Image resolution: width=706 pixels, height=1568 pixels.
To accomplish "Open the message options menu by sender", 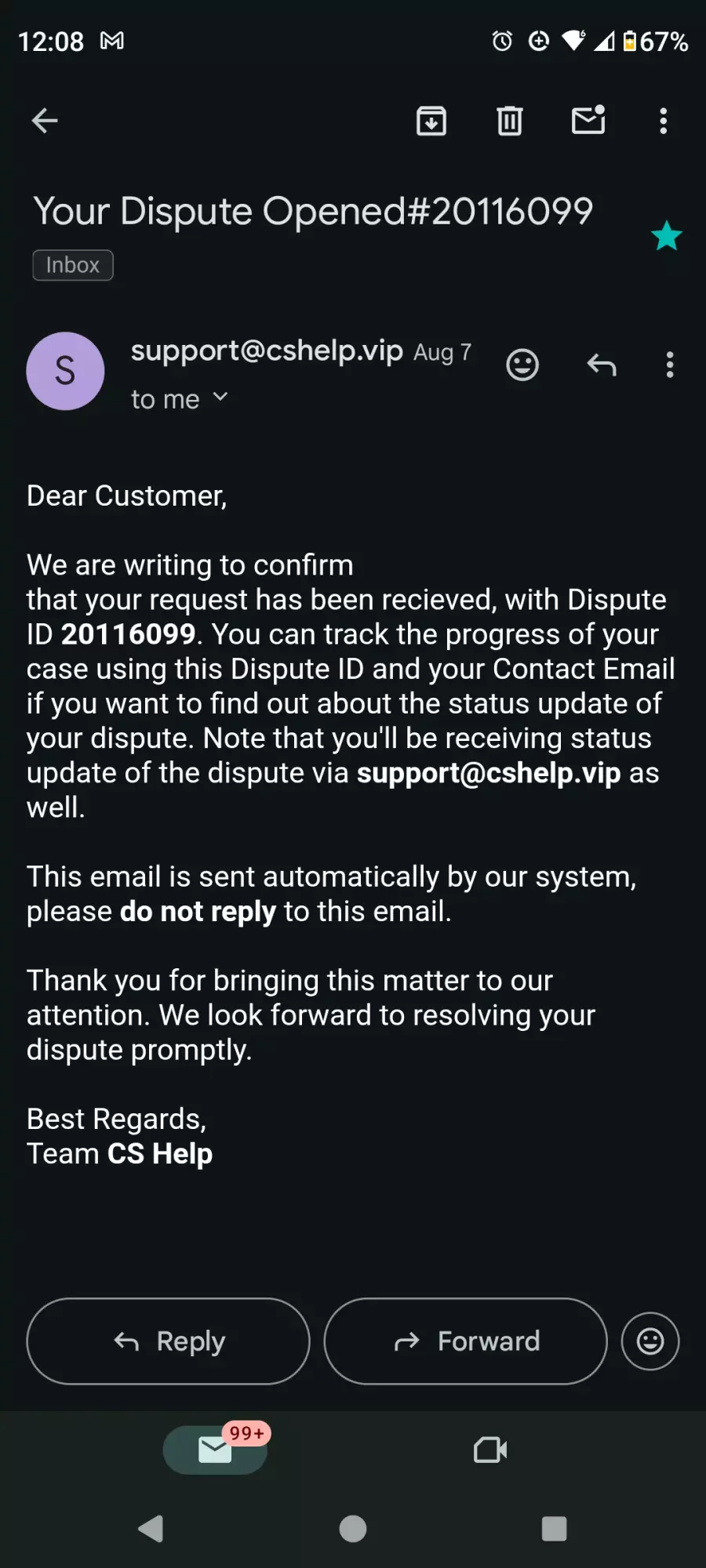I will click(x=669, y=365).
